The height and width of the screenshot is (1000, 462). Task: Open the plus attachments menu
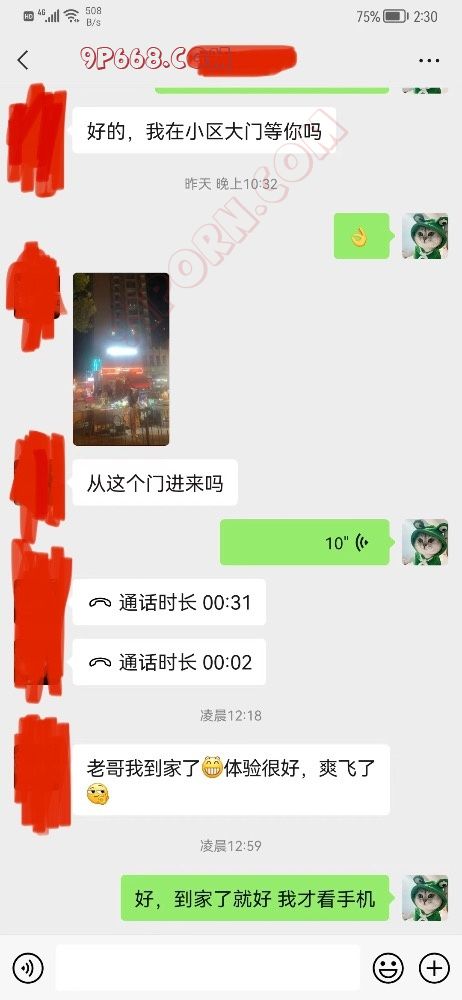pos(434,968)
